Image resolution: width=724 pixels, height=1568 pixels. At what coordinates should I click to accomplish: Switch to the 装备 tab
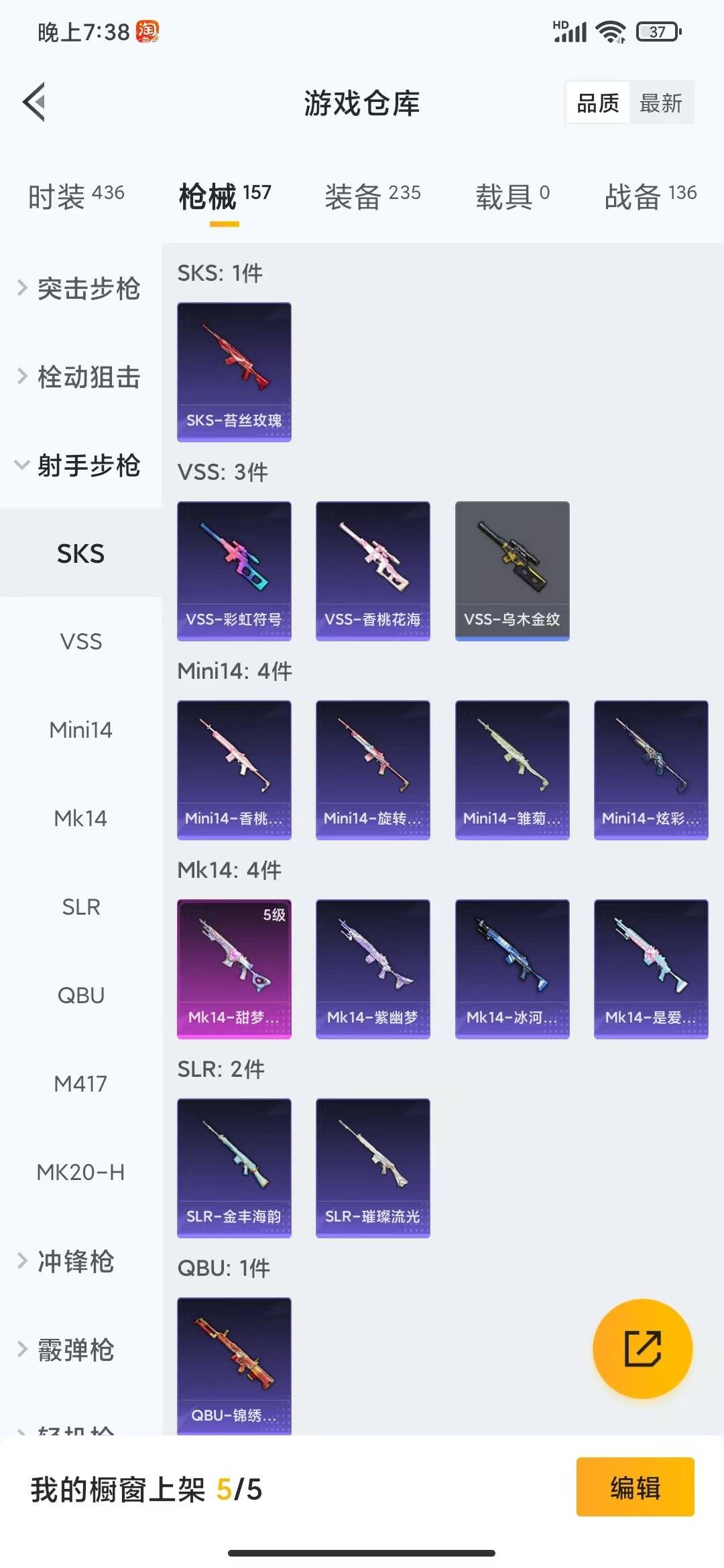pos(373,196)
